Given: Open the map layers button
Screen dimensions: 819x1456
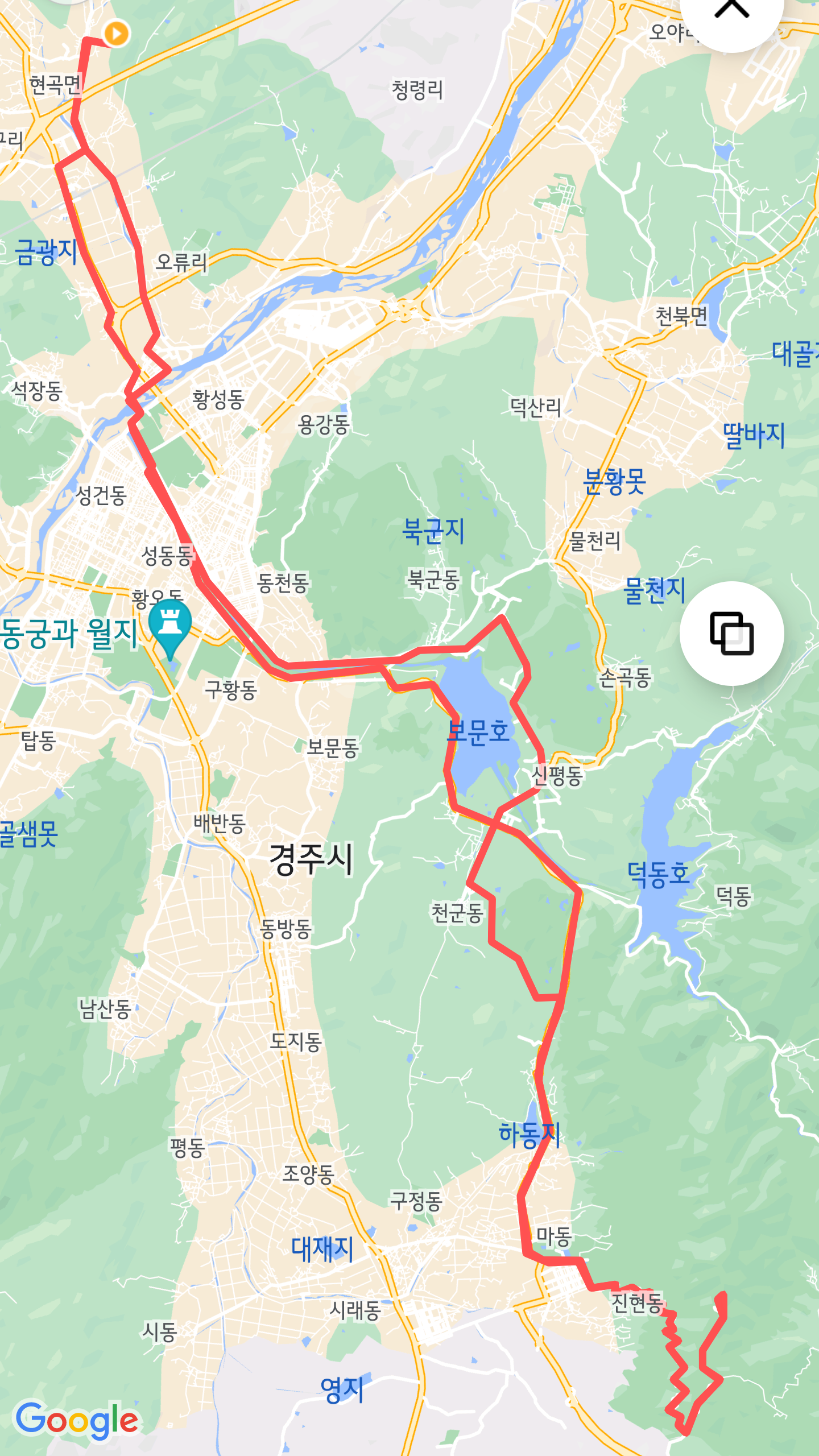Looking at the screenshot, I should pyautogui.click(x=731, y=633).
